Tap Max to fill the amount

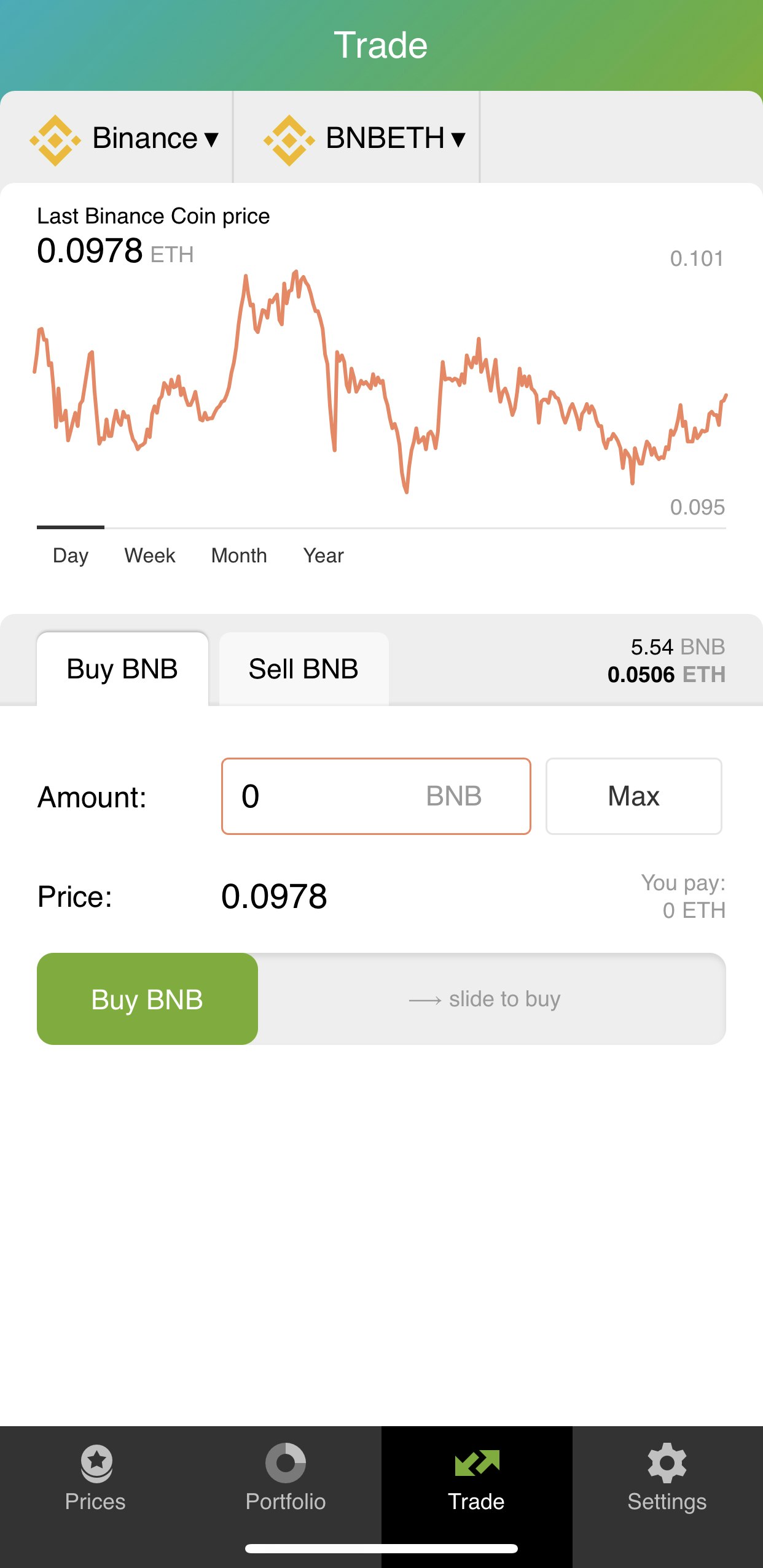633,796
